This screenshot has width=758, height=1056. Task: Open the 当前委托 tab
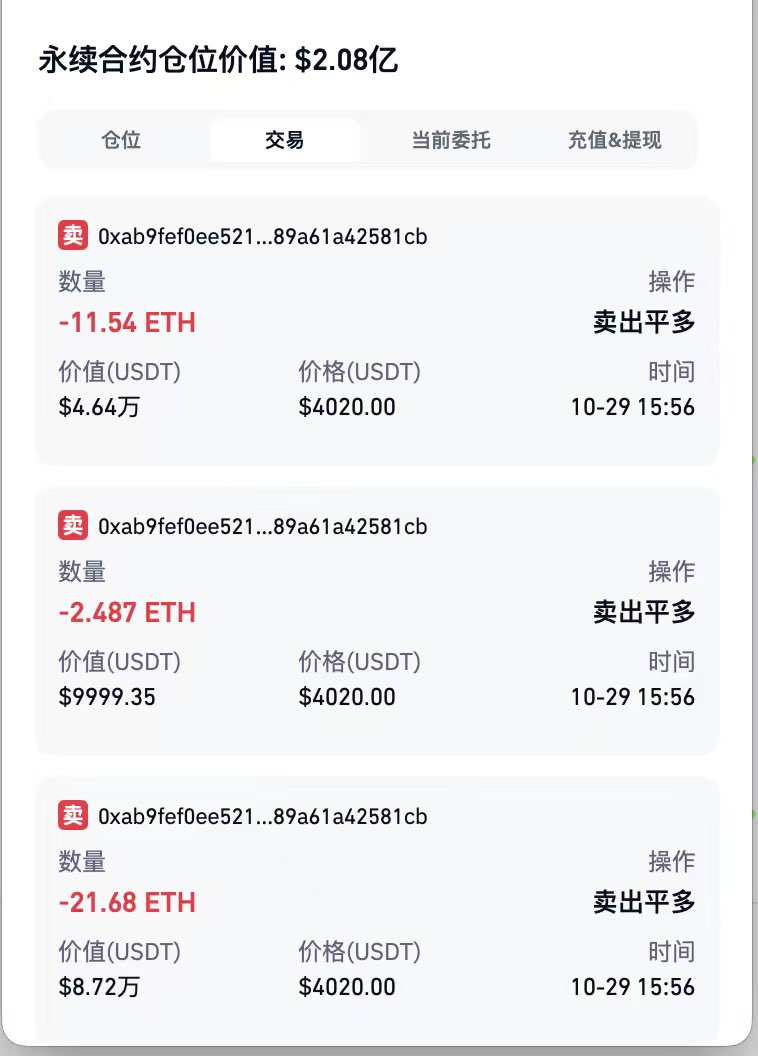pyautogui.click(x=451, y=140)
